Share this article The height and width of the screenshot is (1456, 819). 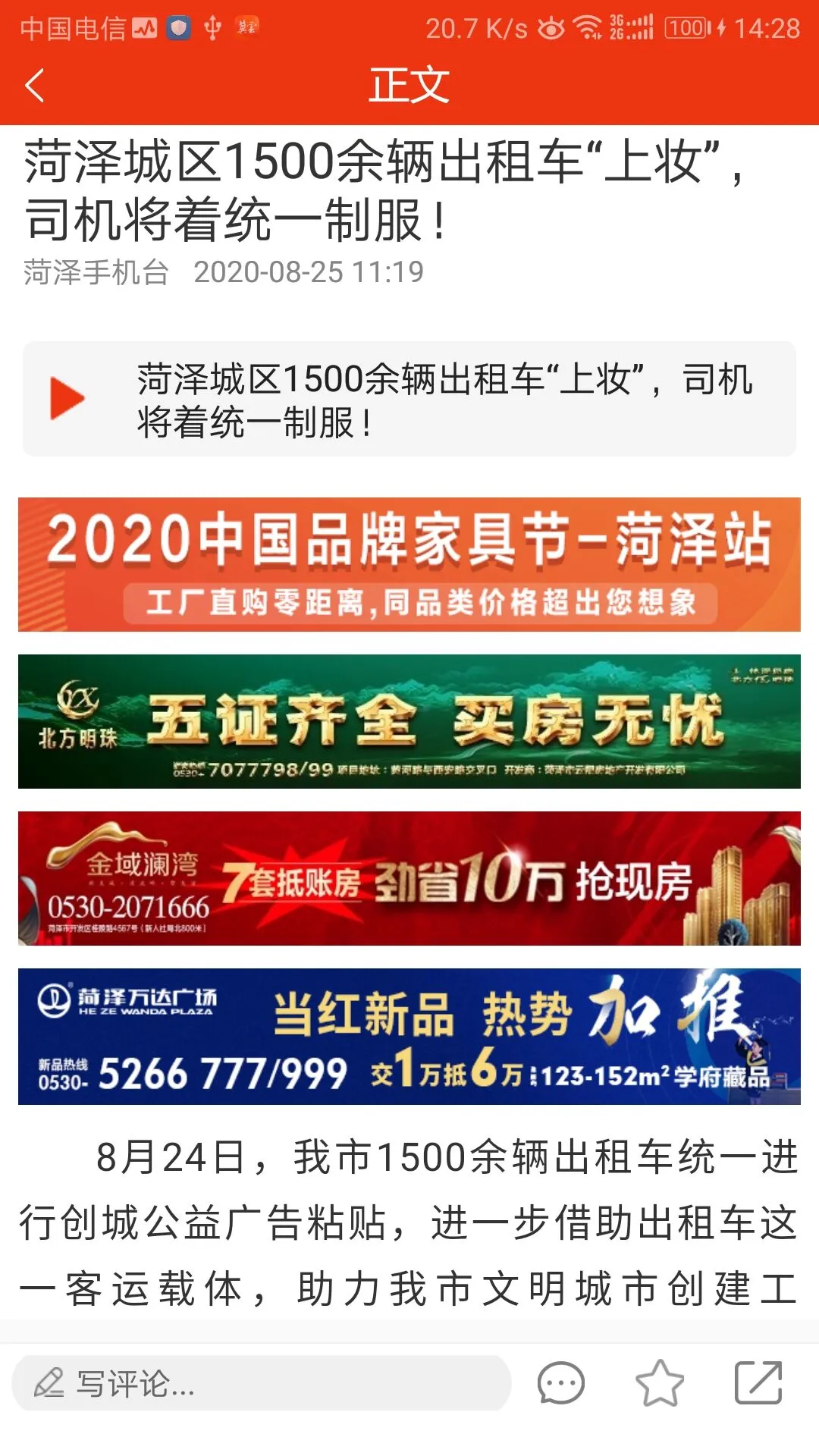click(x=758, y=1383)
